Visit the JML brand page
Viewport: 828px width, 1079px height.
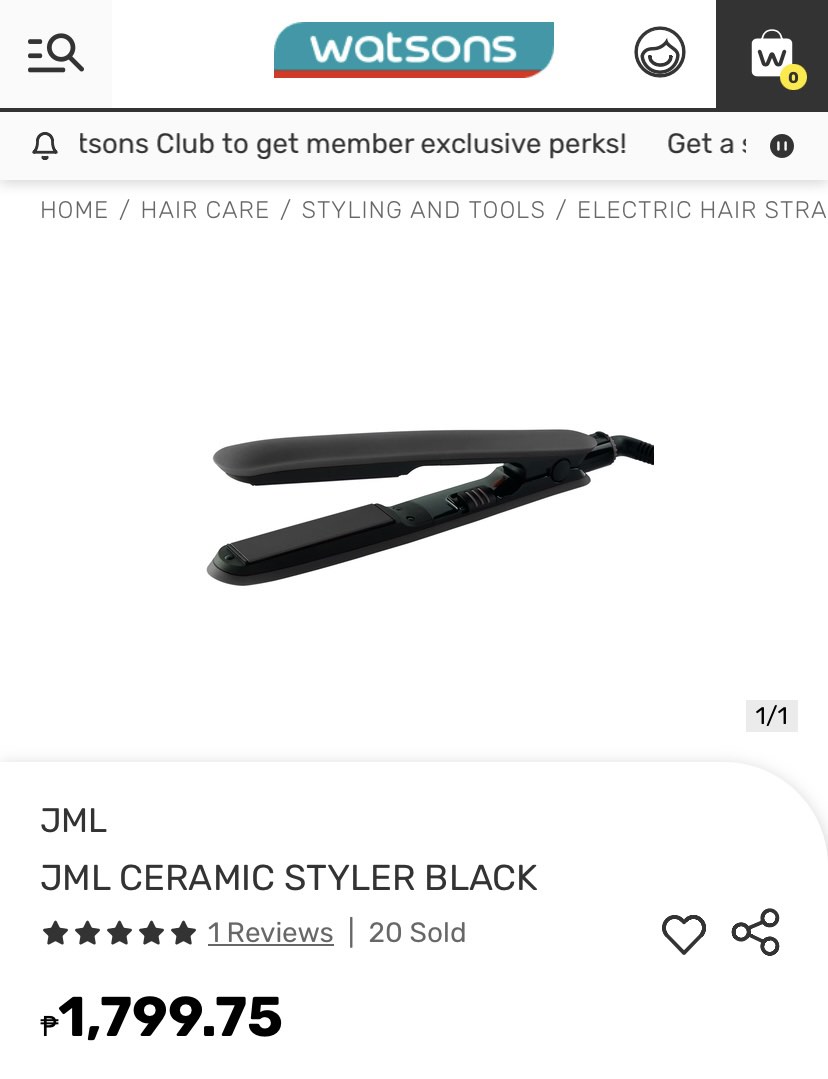[x=73, y=820]
